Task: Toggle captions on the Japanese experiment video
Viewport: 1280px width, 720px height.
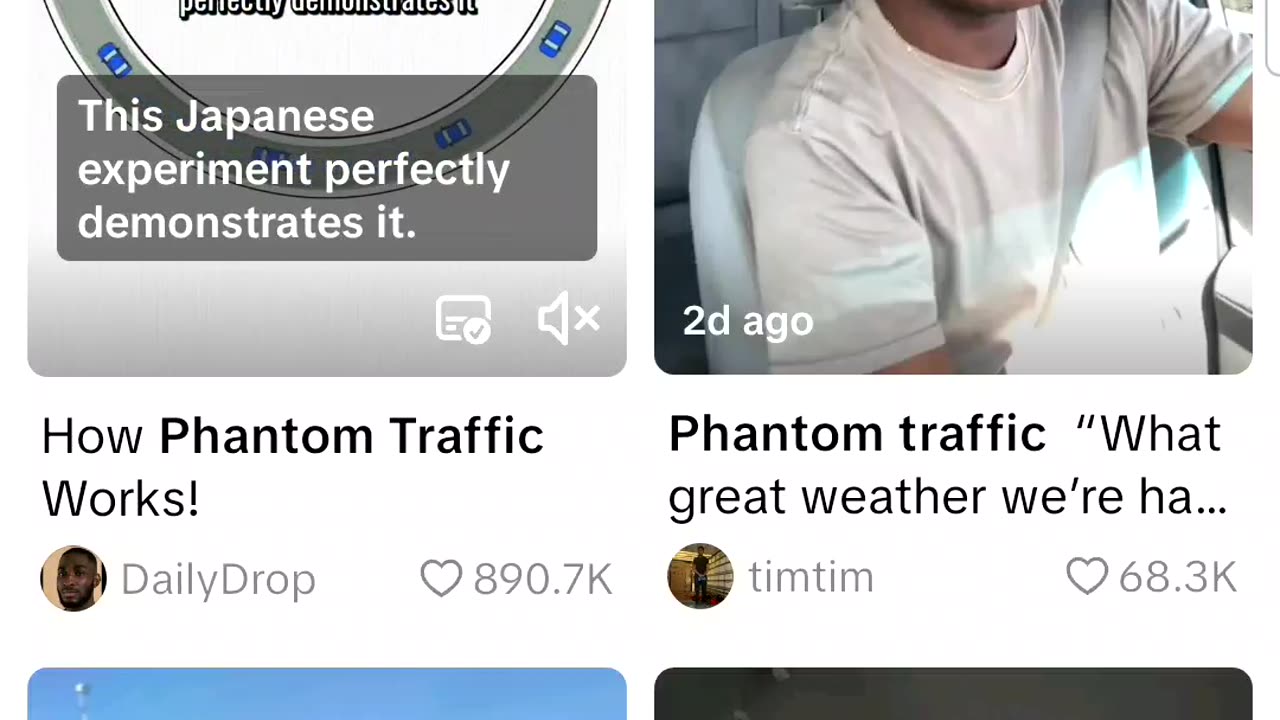Action: click(x=463, y=320)
